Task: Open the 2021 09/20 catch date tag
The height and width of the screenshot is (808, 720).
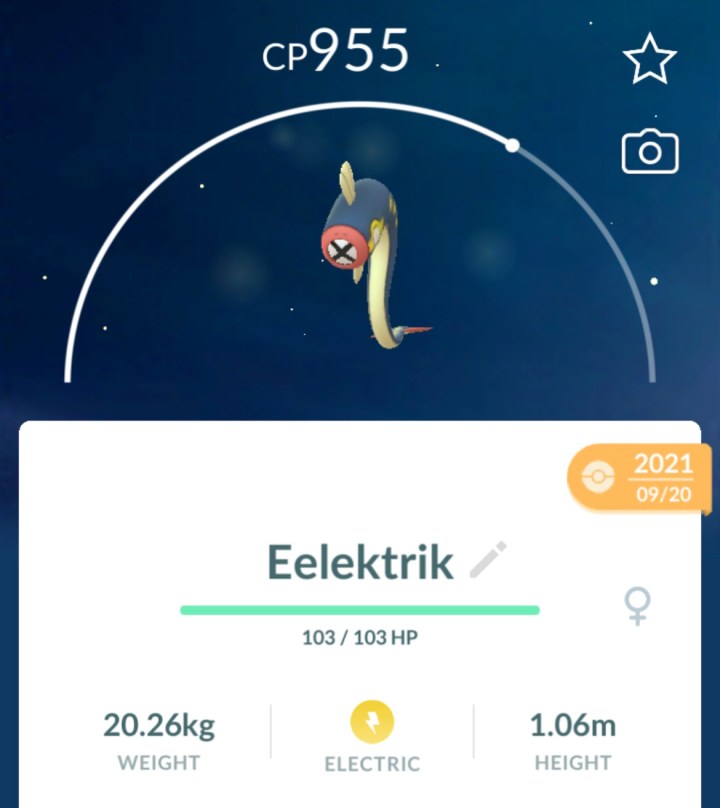Action: [x=636, y=478]
